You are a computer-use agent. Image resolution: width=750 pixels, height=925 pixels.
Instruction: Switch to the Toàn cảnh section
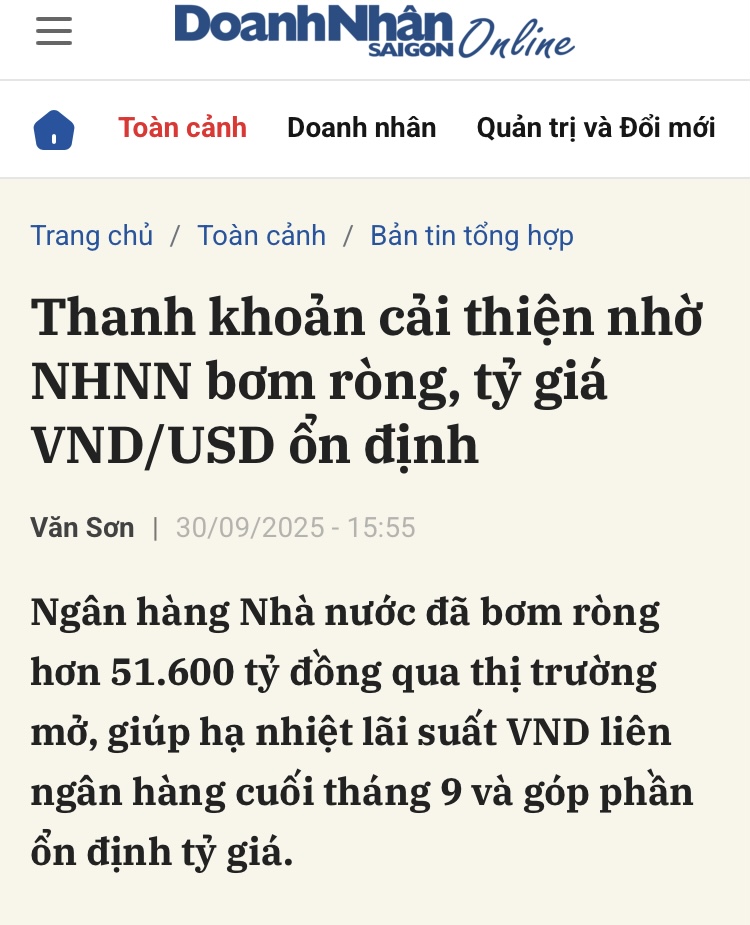tap(182, 128)
